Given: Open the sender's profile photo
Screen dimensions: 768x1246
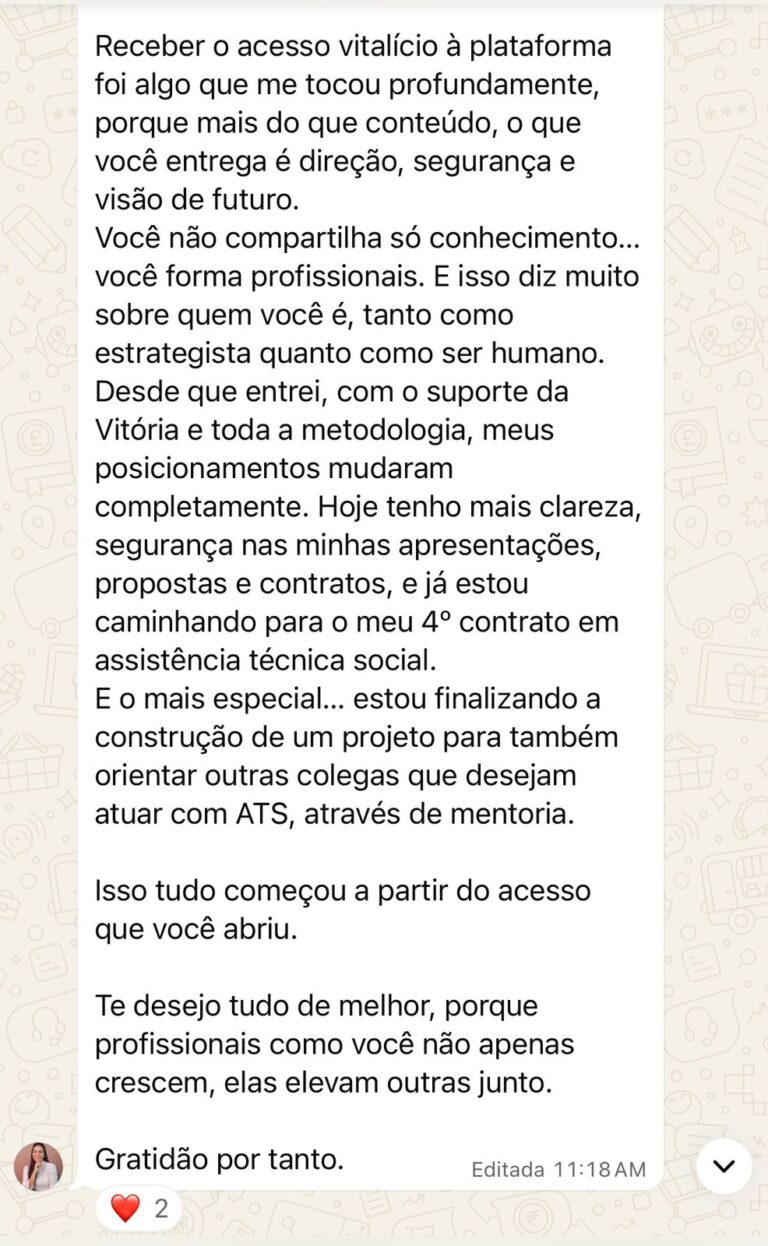Looking at the screenshot, I should [x=38, y=1167].
